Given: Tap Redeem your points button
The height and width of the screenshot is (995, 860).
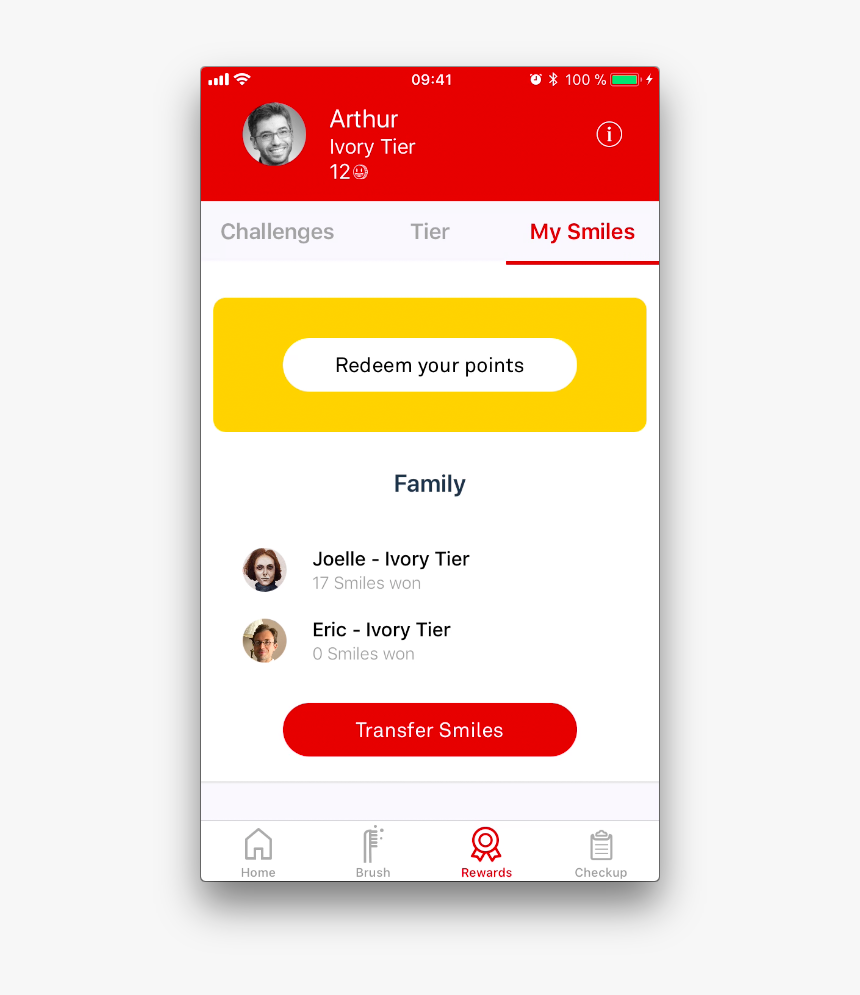Looking at the screenshot, I should tap(430, 365).
